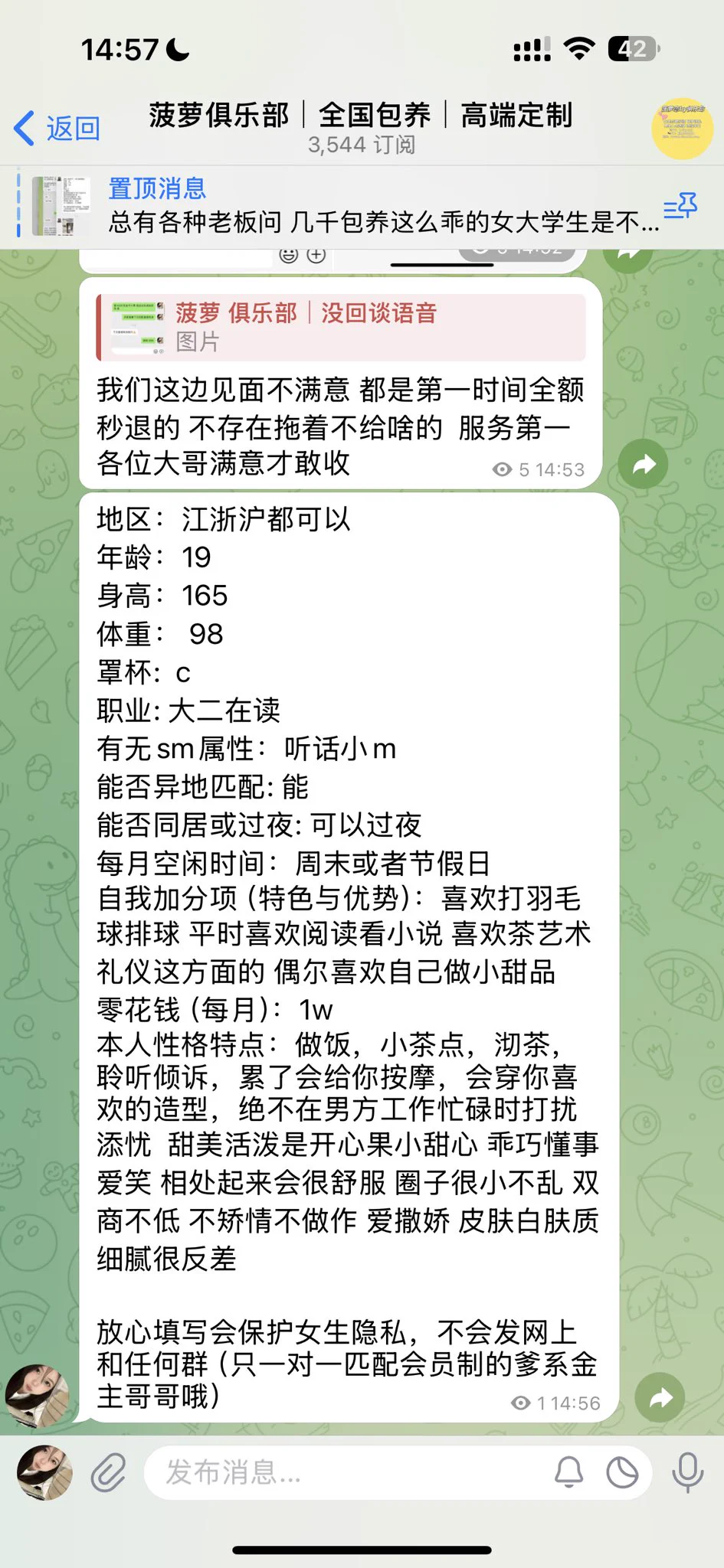724x1568 pixels.
Task: Open the channel profile avatar
Action: pos(681,128)
